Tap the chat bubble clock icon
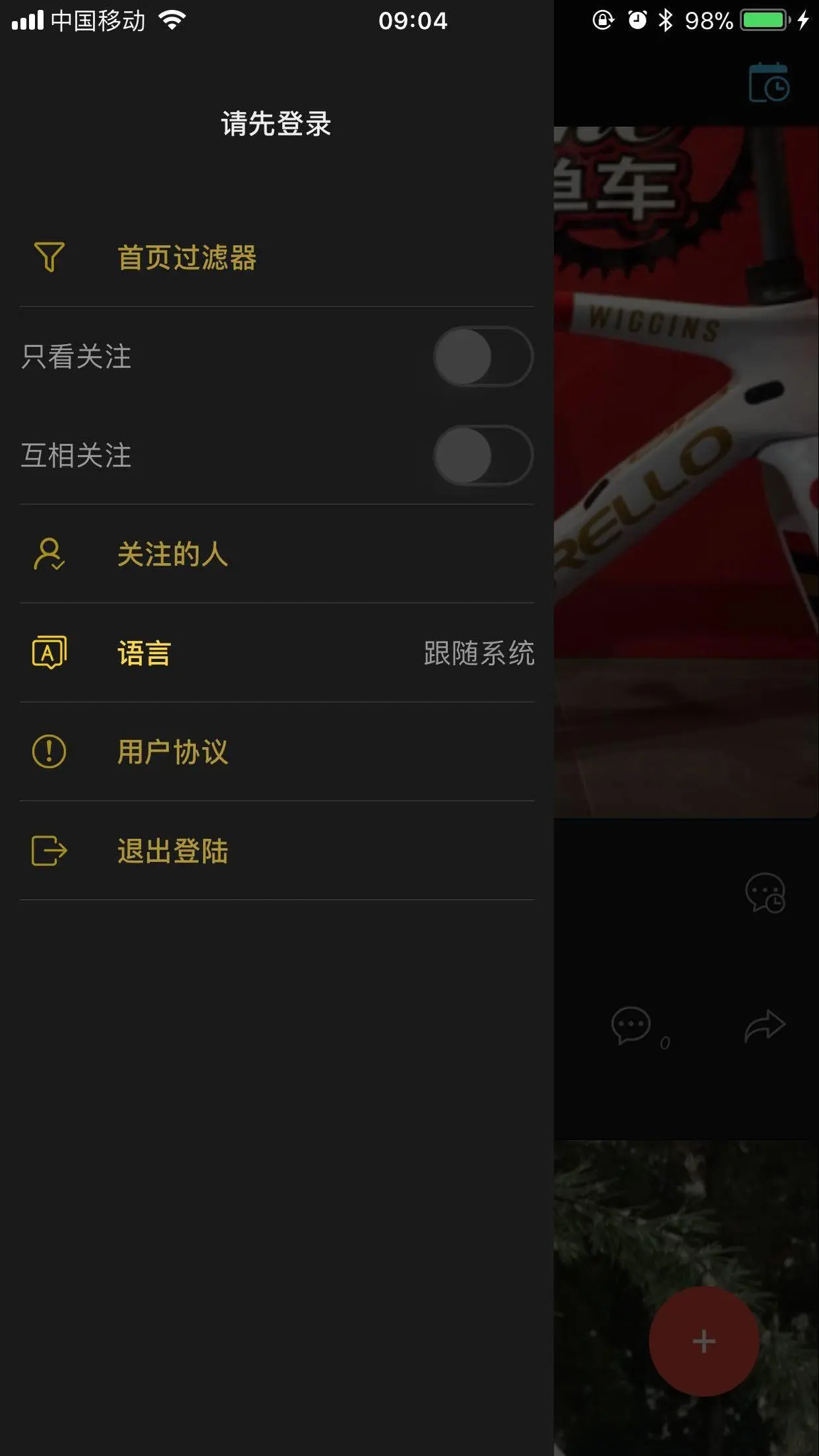Viewport: 819px width, 1456px height. (765, 893)
